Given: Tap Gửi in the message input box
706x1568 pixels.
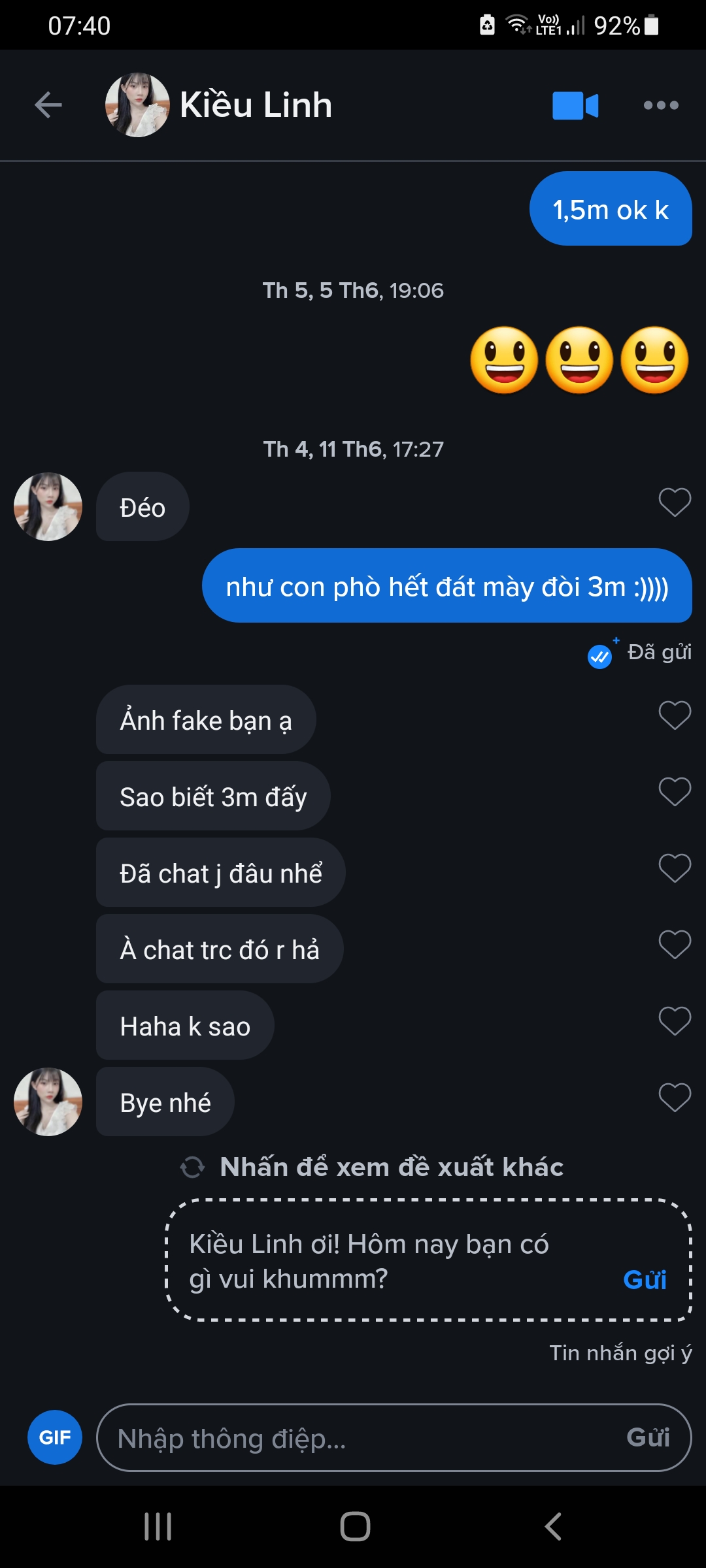Looking at the screenshot, I should [648, 1437].
